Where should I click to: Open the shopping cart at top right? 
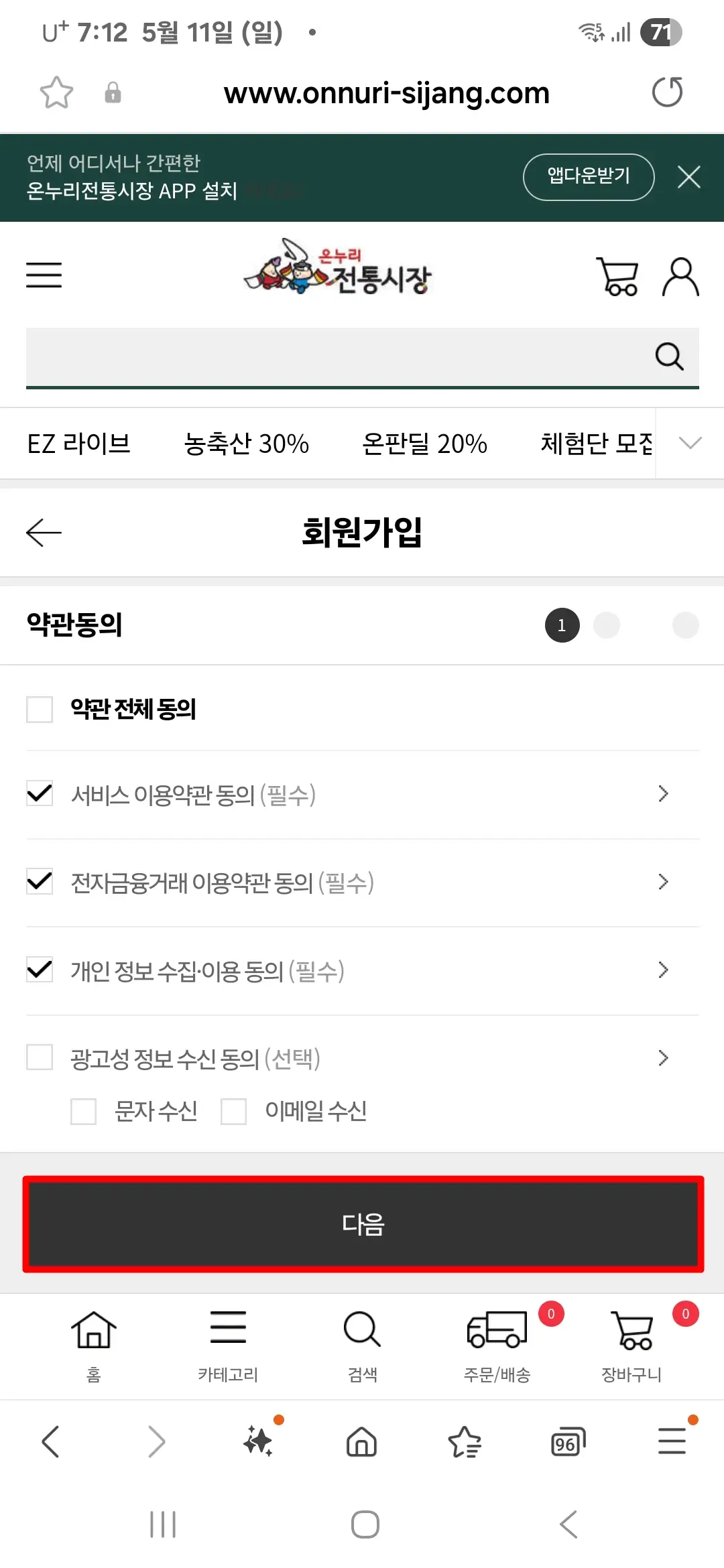tap(617, 275)
